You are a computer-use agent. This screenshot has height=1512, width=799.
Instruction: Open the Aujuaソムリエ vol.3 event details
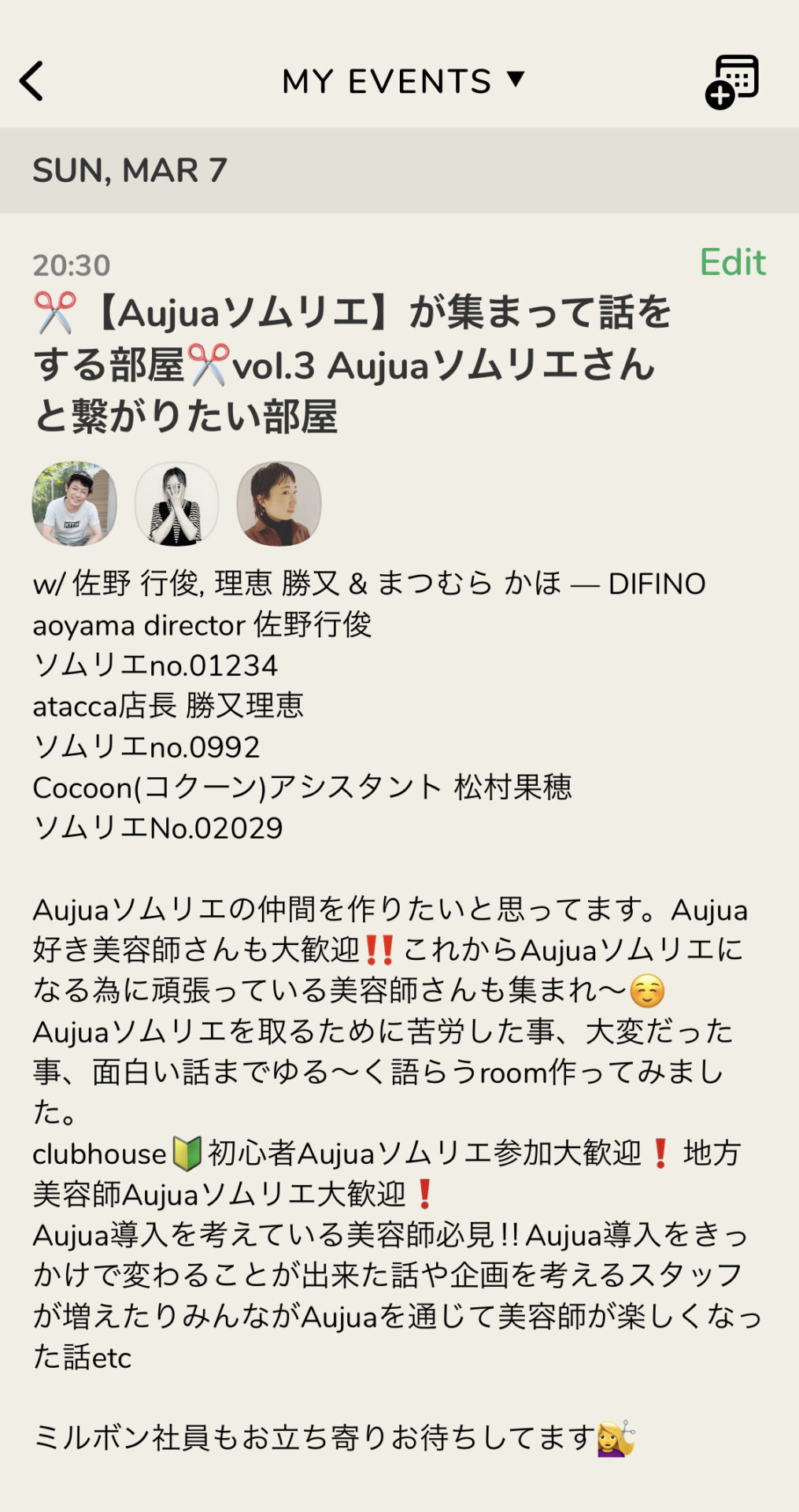[x=350, y=364]
